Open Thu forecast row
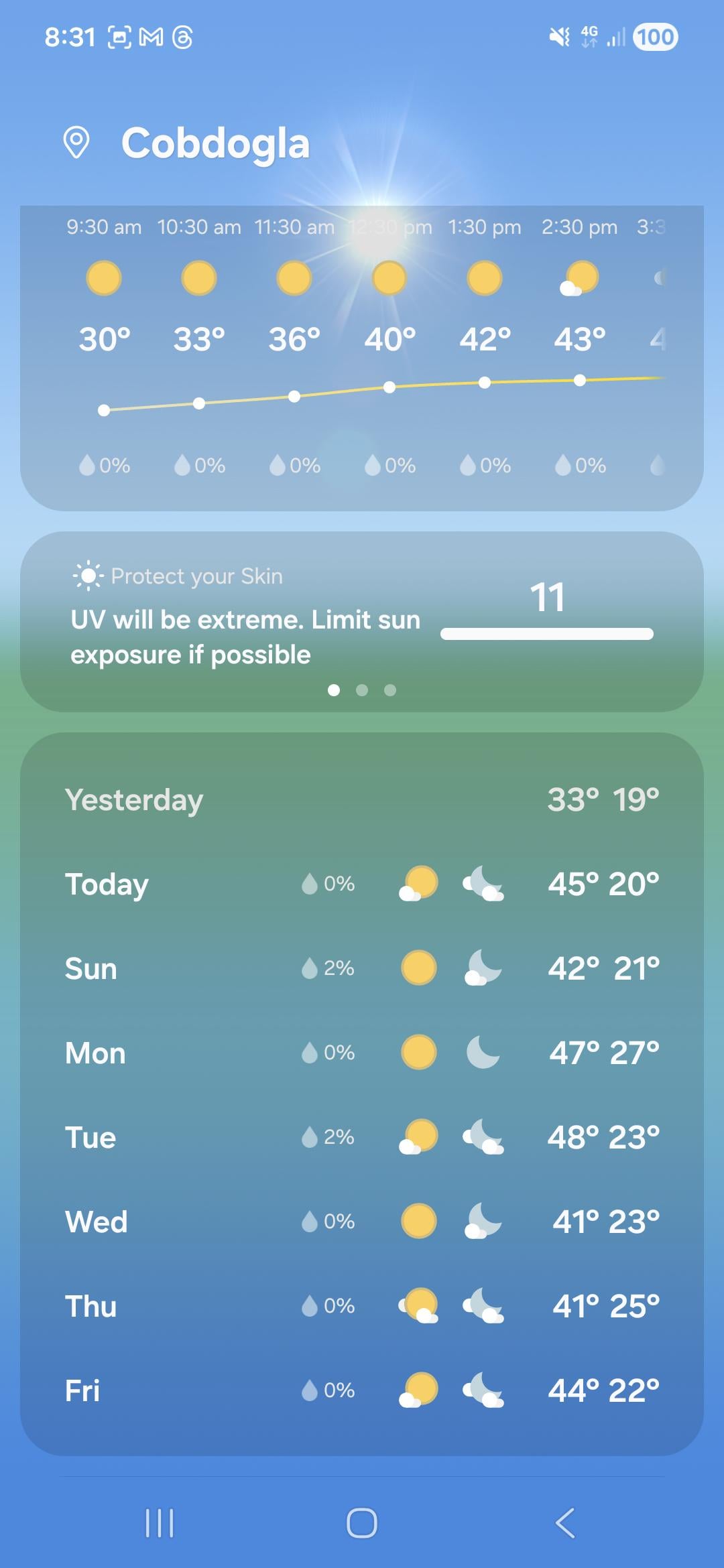The width and height of the screenshot is (724, 1568). 362,1306
